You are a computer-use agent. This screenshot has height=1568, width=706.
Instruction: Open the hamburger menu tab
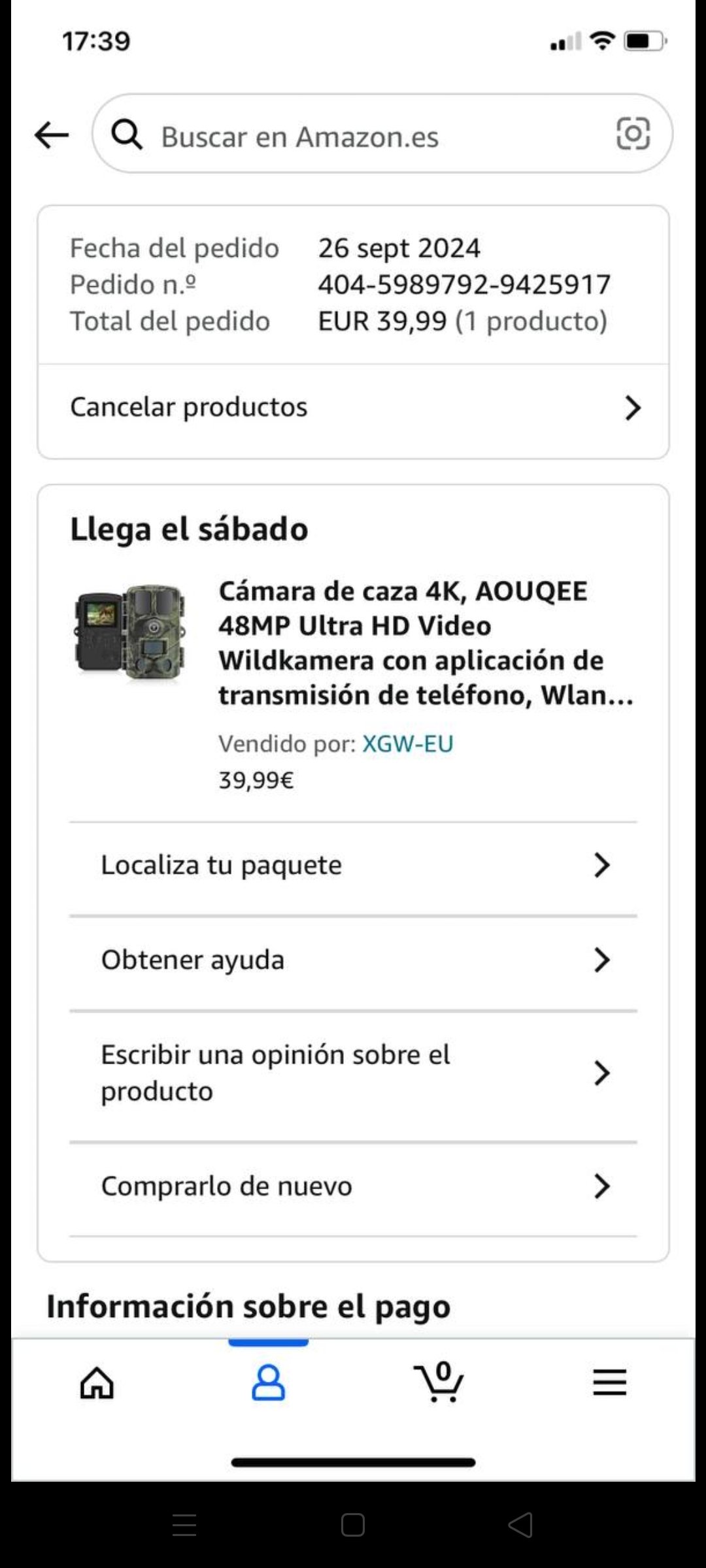point(609,1382)
